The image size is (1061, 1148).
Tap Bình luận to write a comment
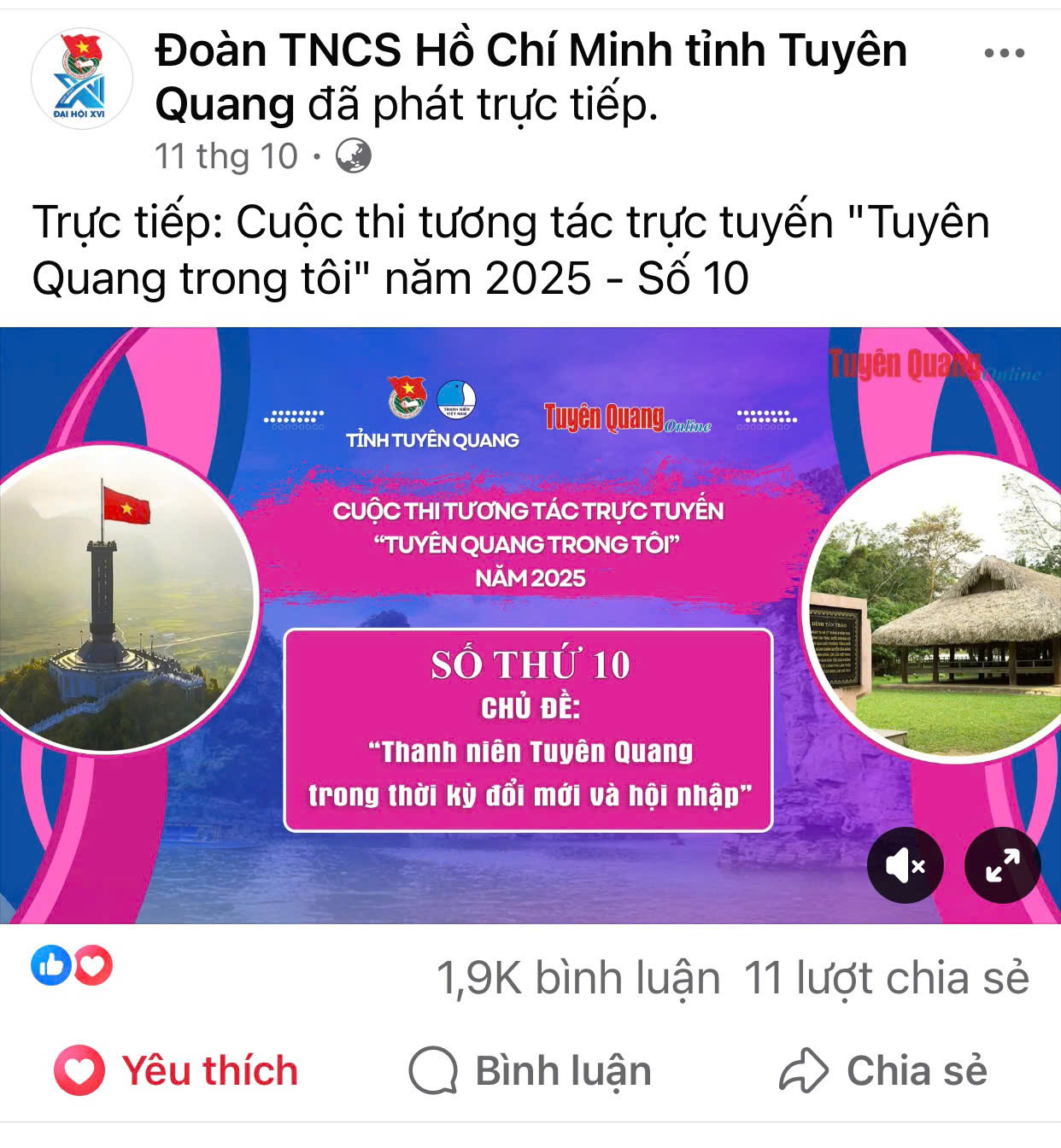(x=530, y=1071)
